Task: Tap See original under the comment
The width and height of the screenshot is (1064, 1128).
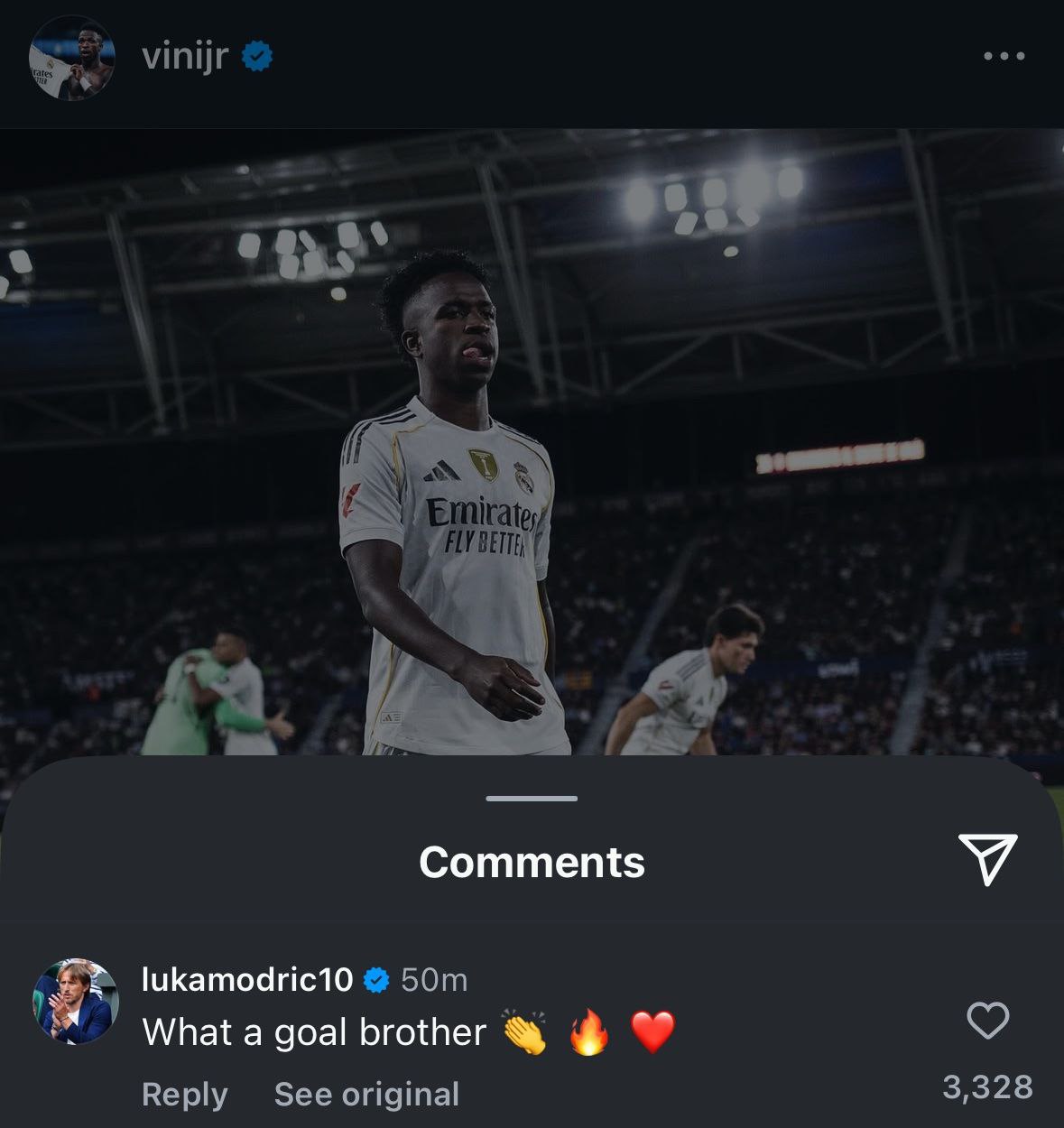Action: coord(366,1094)
